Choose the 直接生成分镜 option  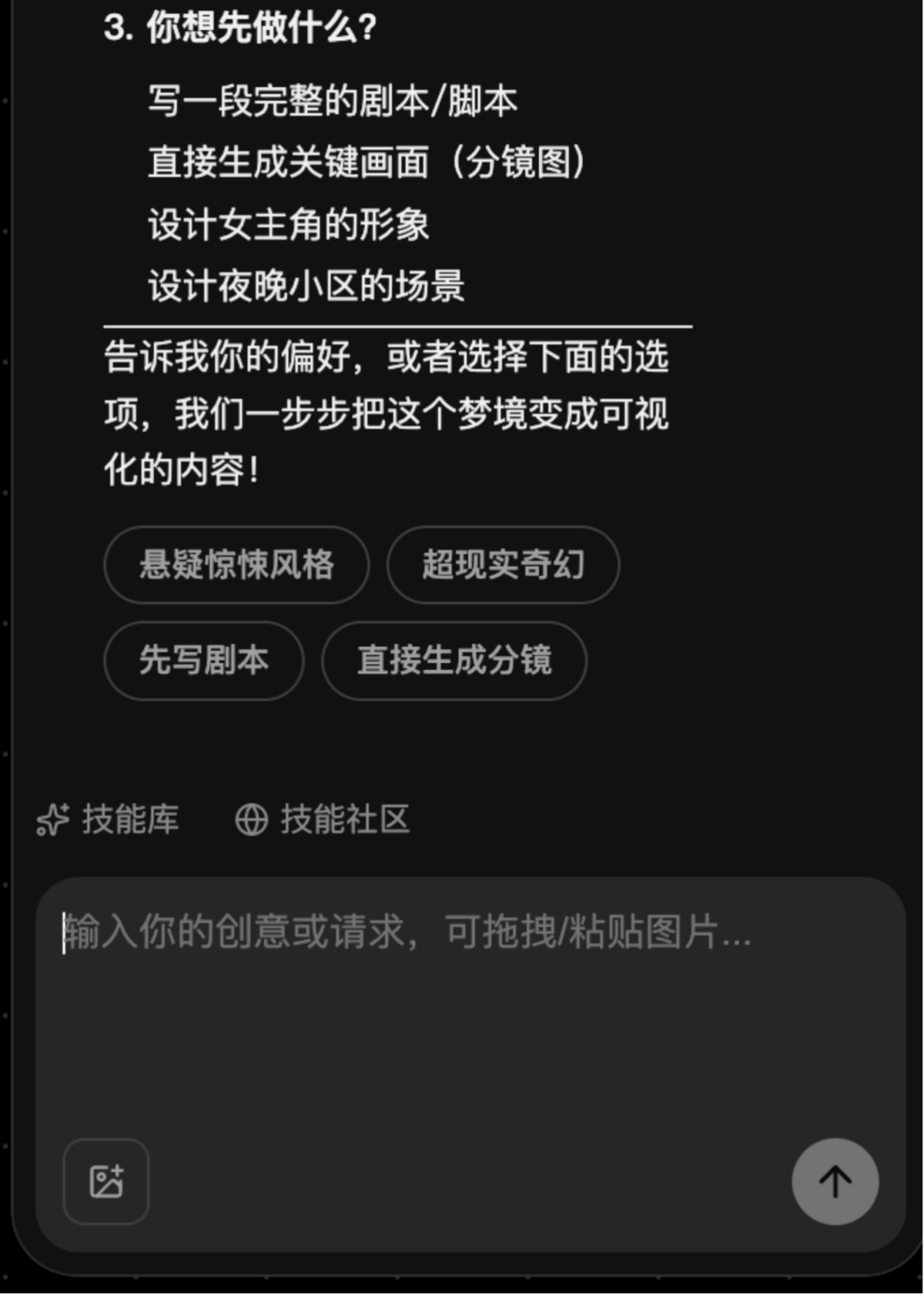pyautogui.click(x=454, y=660)
